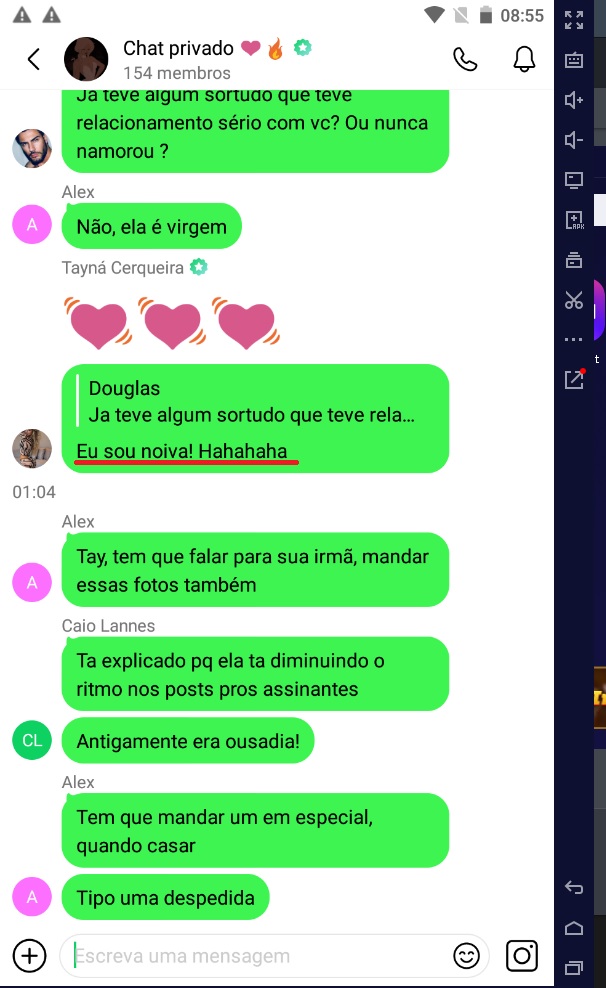Take a screenshot with scissors tool
Image resolution: width=606 pixels, height=988 pixels.
click(x=574, y=299)
